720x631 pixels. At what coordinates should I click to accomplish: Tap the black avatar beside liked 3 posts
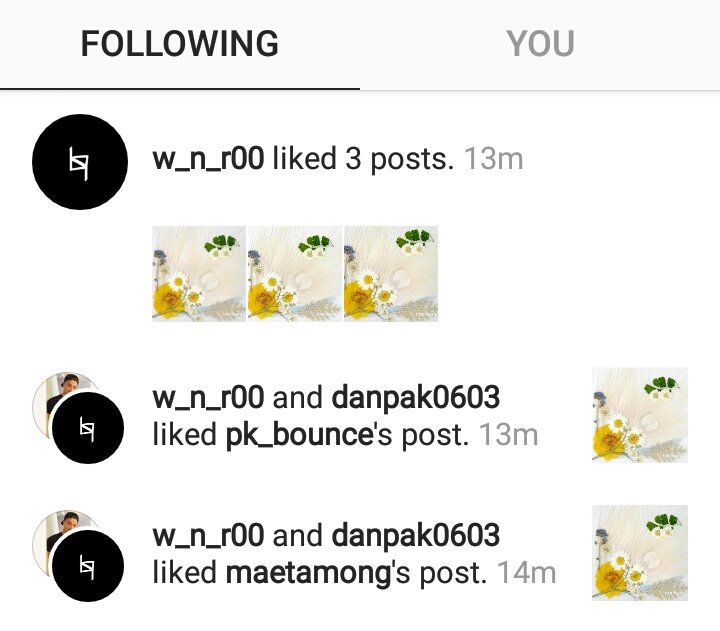click(x=81, y=162)
